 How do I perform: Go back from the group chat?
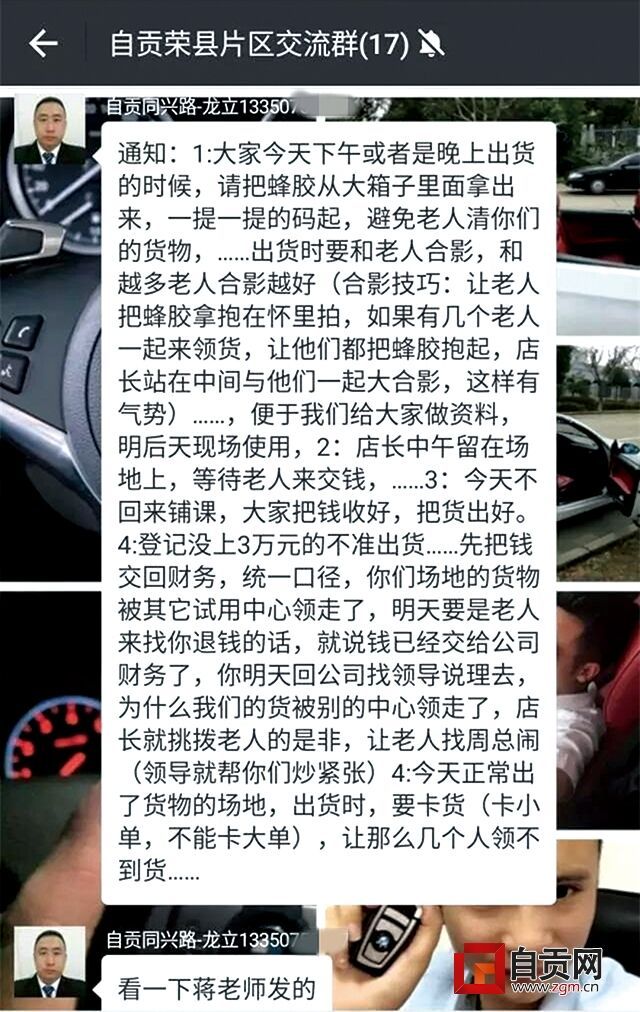(x=43, y=43)
